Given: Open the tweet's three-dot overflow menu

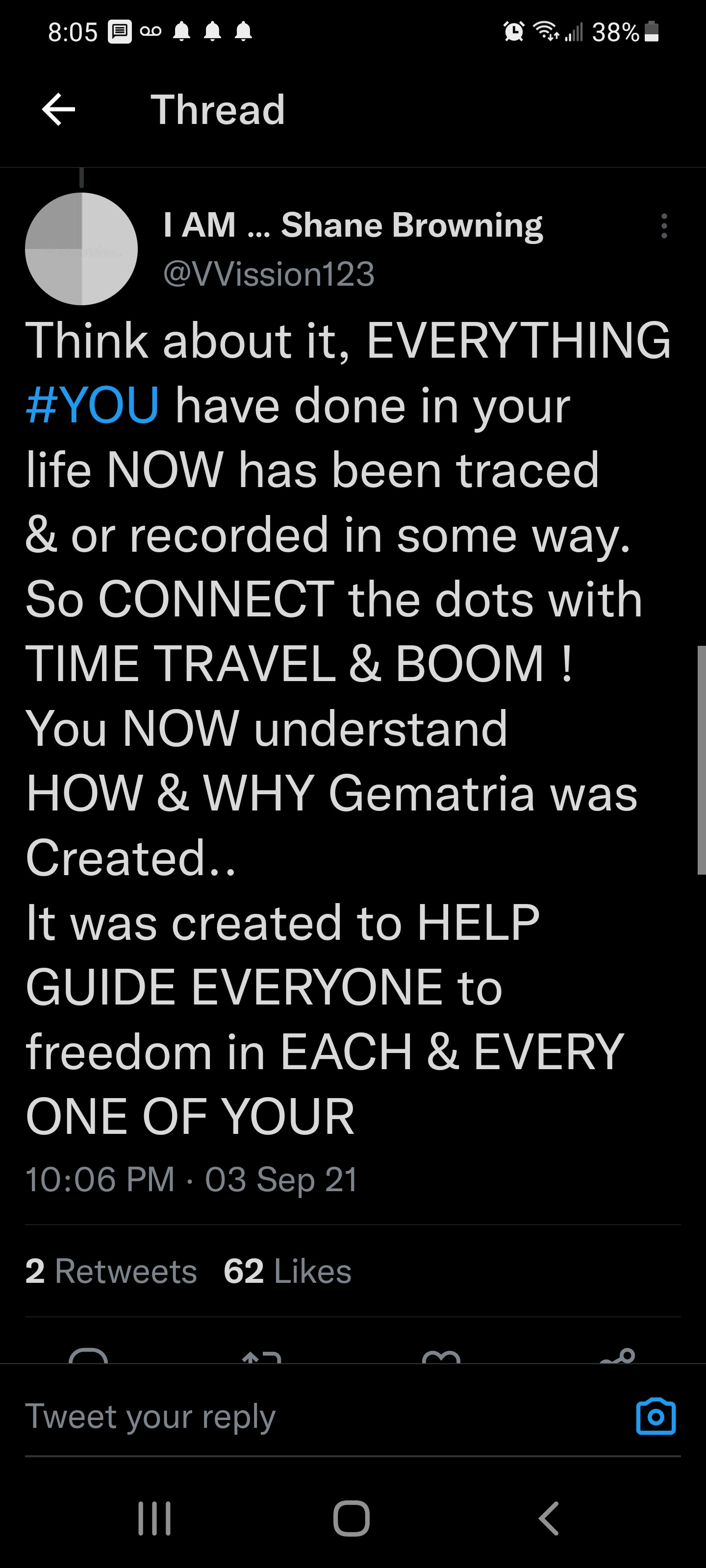Looking at the screenshot, I should click(x=664, y=226).
